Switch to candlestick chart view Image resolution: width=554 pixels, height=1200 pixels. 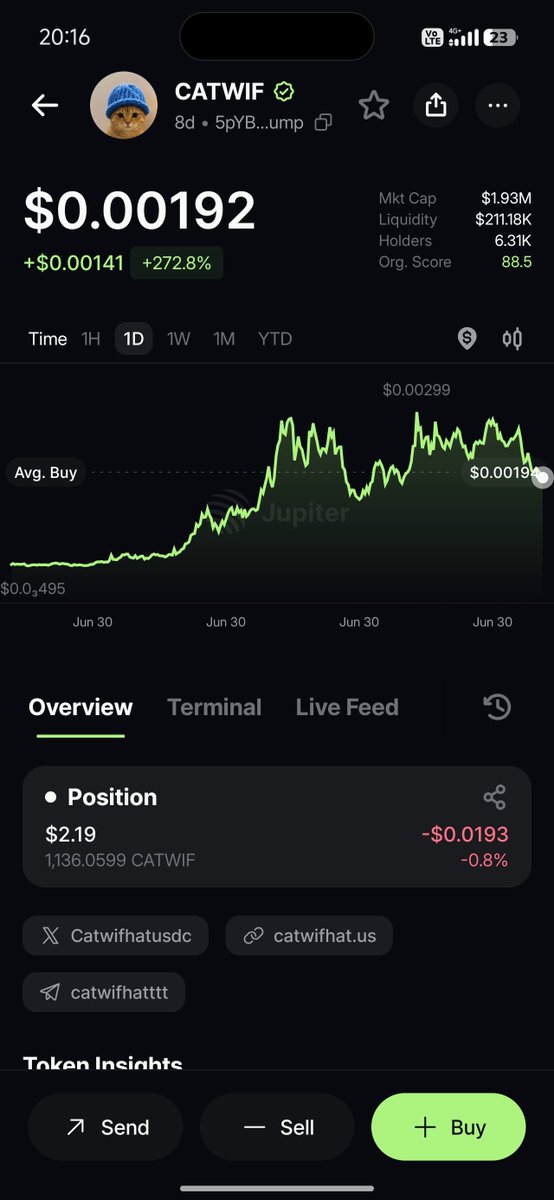pos(512,339)
